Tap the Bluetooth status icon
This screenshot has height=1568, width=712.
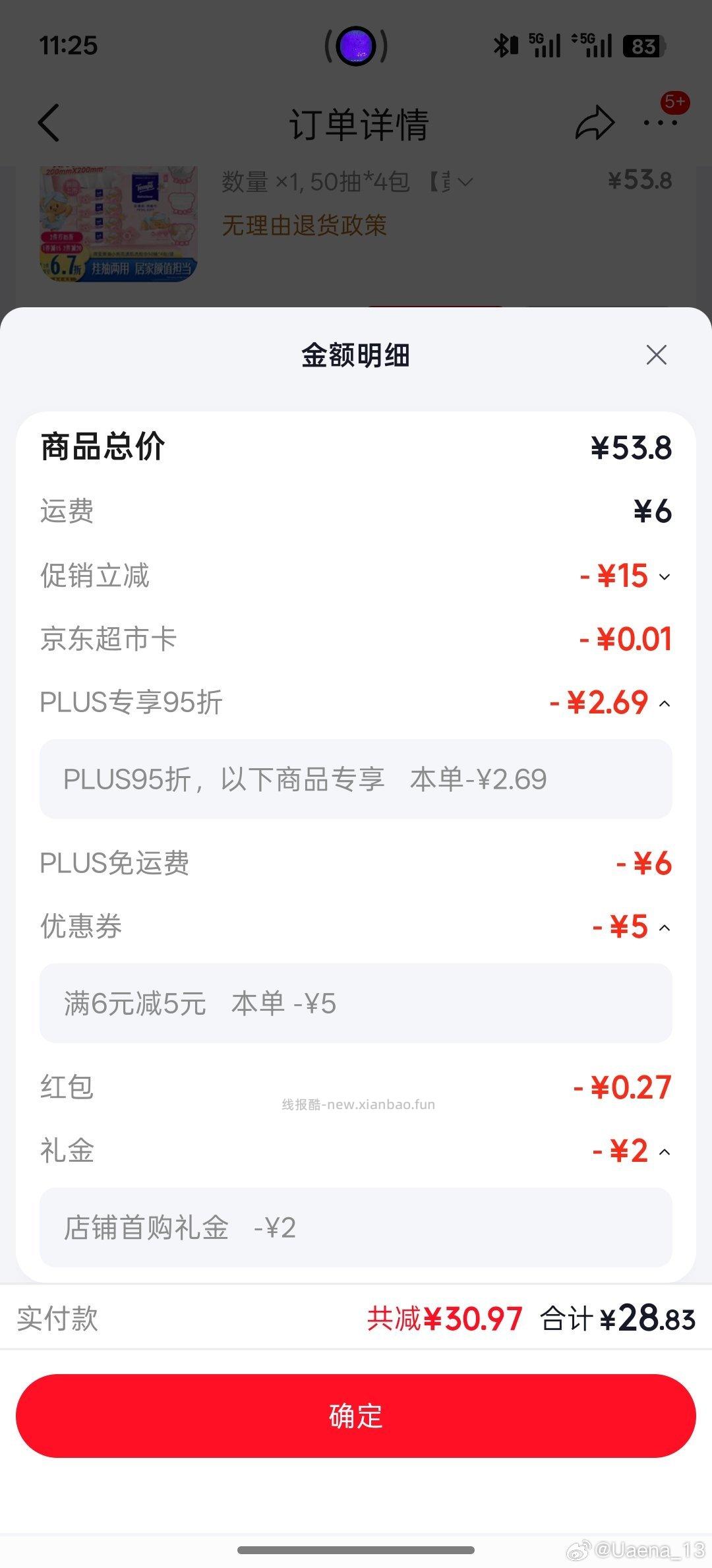pyautogui.click(x=502, y=45)
